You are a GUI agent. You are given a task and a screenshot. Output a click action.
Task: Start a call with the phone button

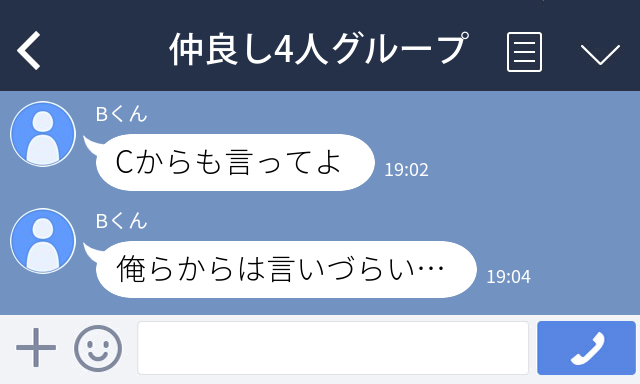(x=587, y=348)
